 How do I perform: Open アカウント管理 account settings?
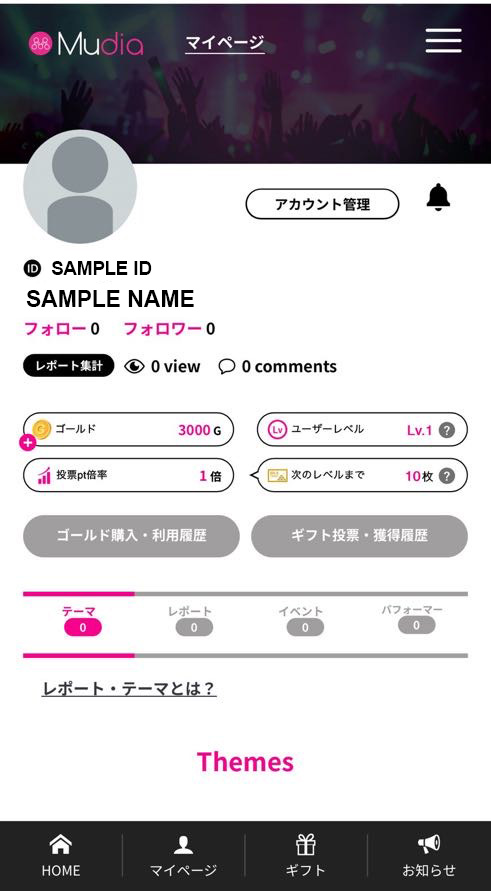click(x=322, y=204)
